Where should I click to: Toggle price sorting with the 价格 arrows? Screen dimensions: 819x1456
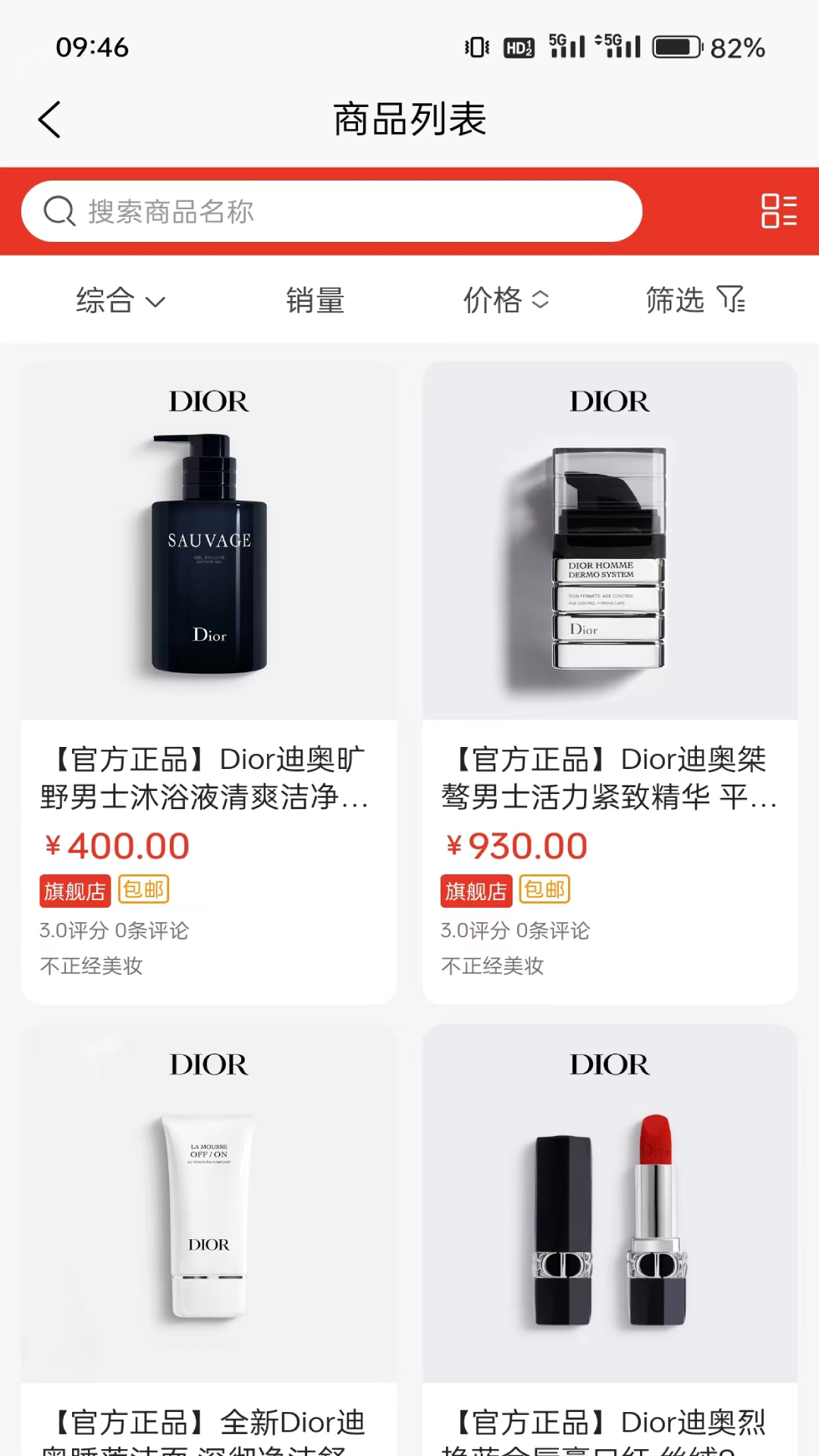tap(540, 300)
